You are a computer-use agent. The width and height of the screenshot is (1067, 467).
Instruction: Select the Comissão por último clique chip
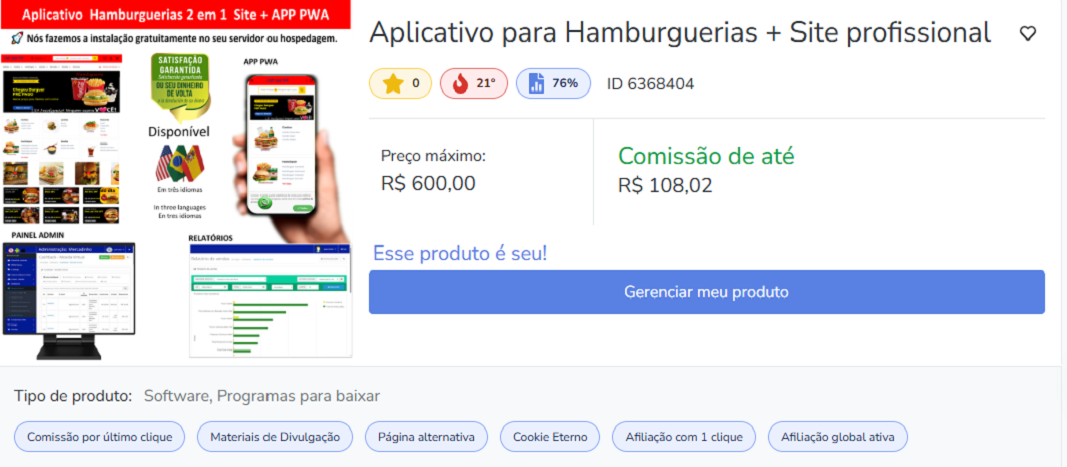(x=100, y=437)
